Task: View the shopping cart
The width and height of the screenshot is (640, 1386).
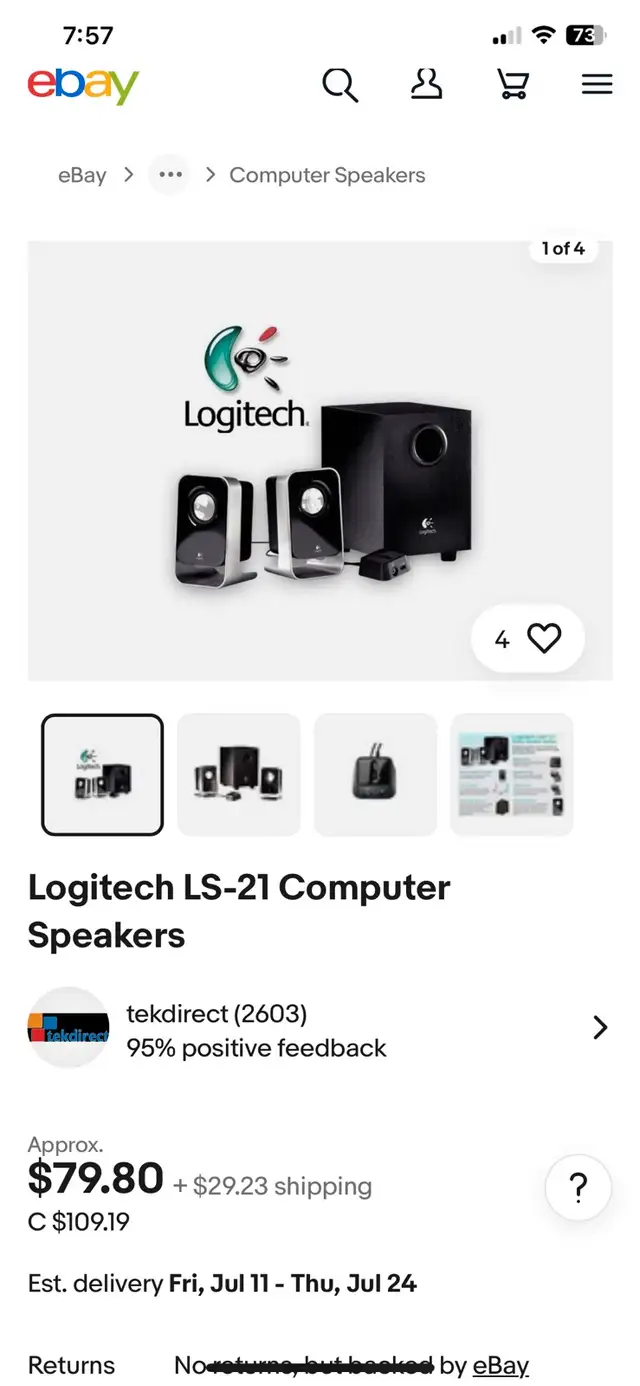Action: pos(513,85)
